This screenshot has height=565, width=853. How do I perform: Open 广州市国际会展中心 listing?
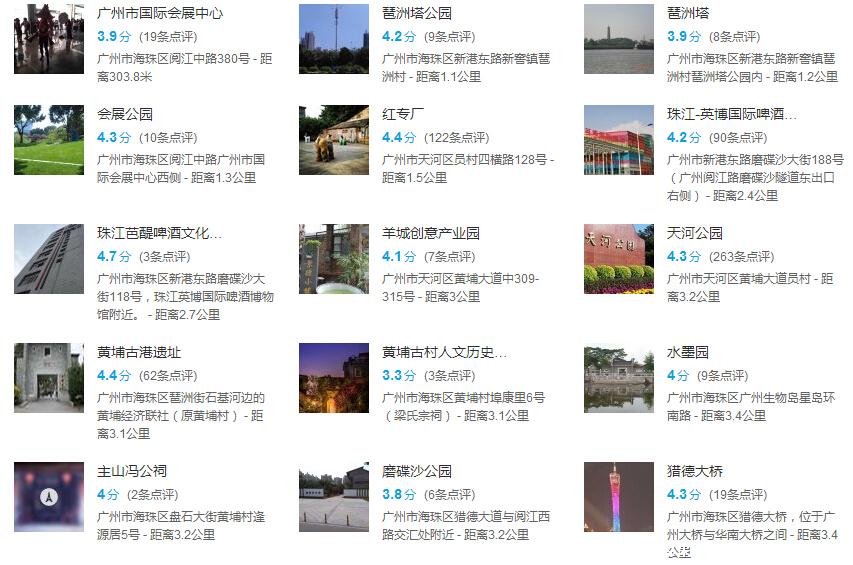tap(160, 14)
